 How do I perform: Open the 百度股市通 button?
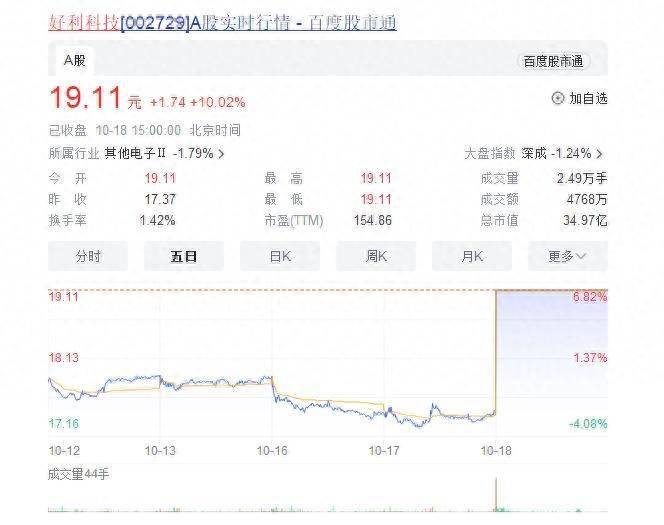(x=553, y=61)
